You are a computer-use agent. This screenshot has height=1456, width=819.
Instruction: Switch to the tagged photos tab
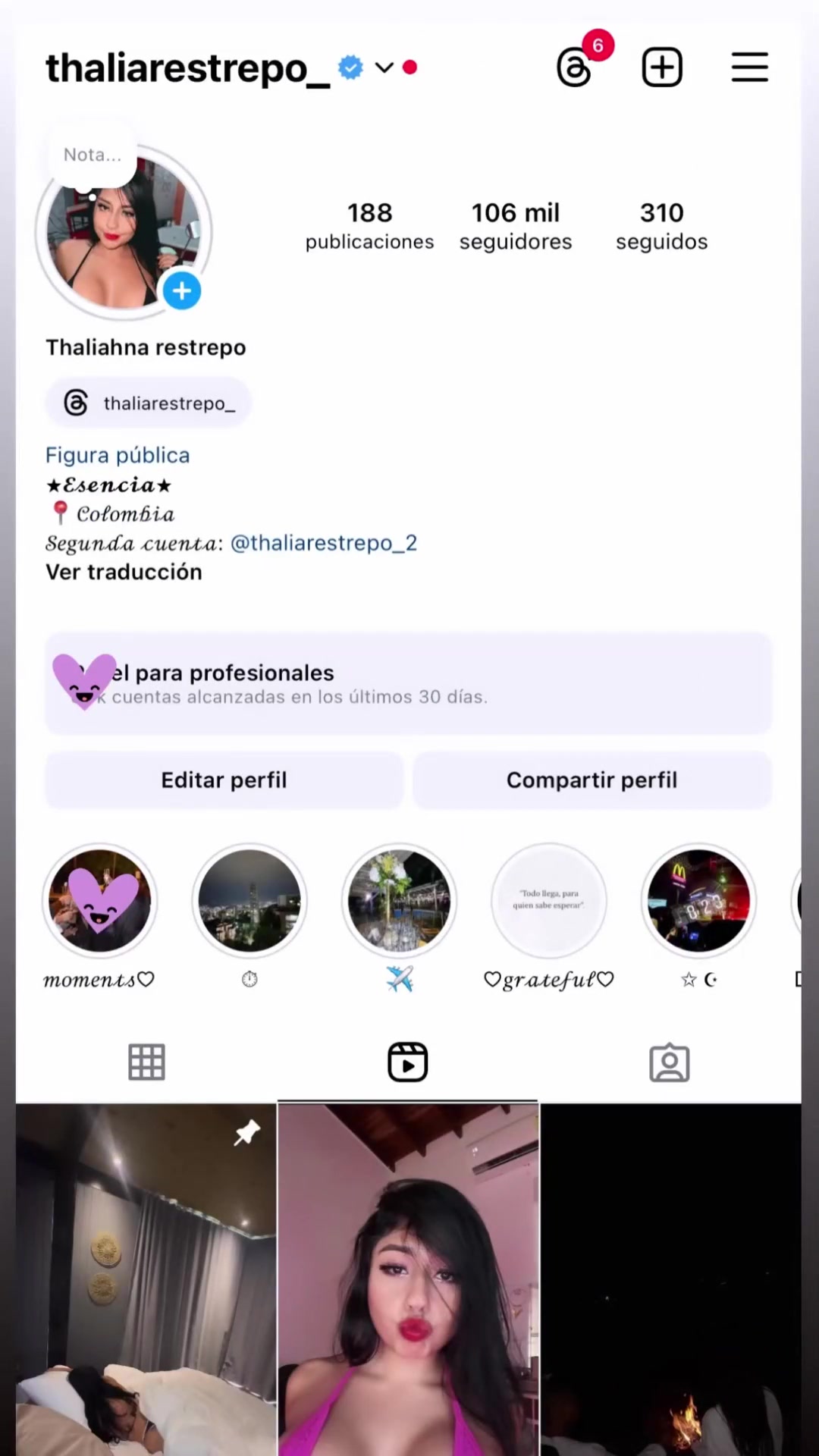point(669,1062)
